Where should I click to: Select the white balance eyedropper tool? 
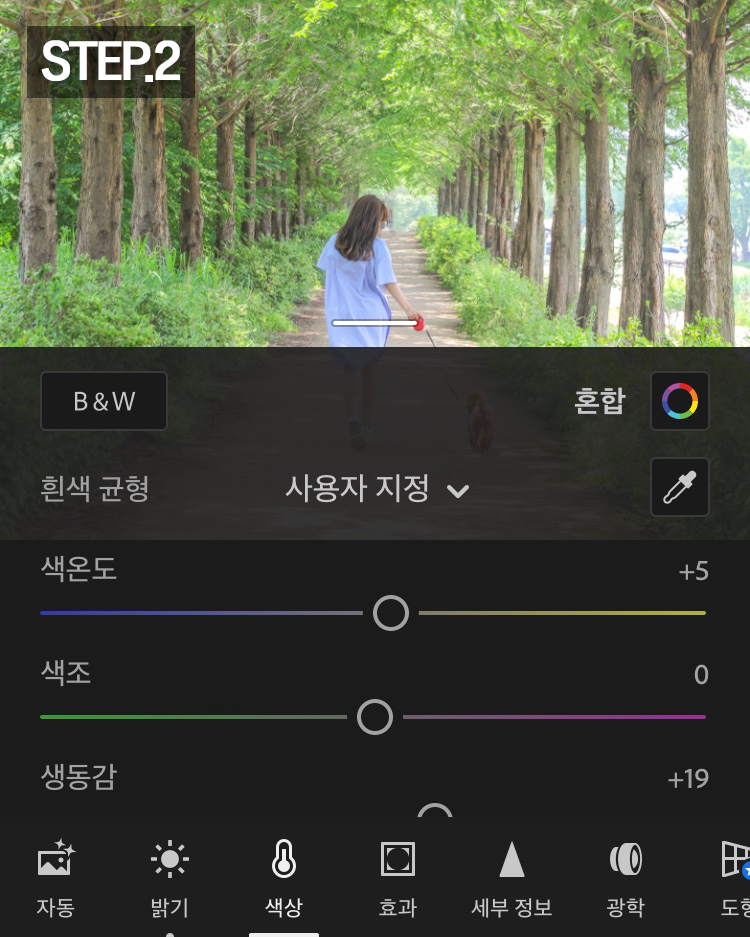(x=680, y=487)
